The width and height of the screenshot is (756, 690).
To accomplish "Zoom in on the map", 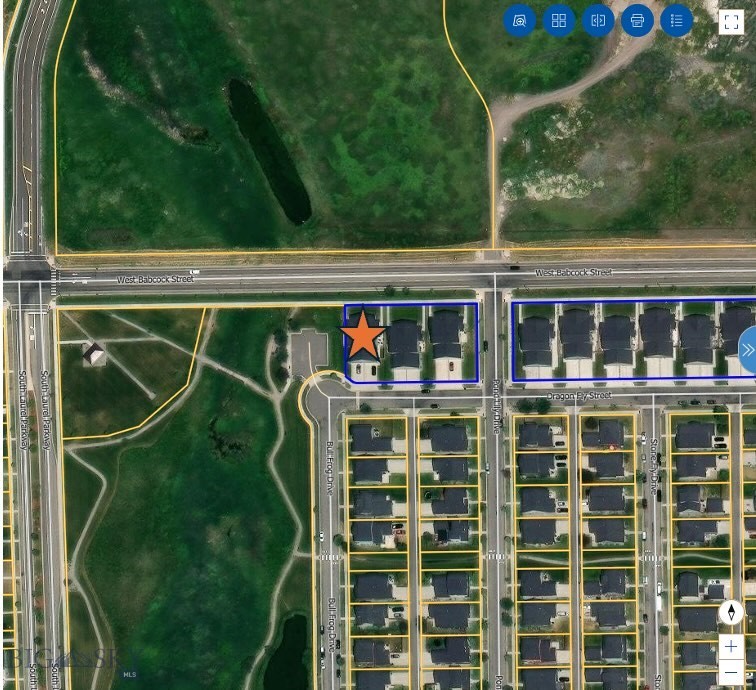I will (731, 646).
